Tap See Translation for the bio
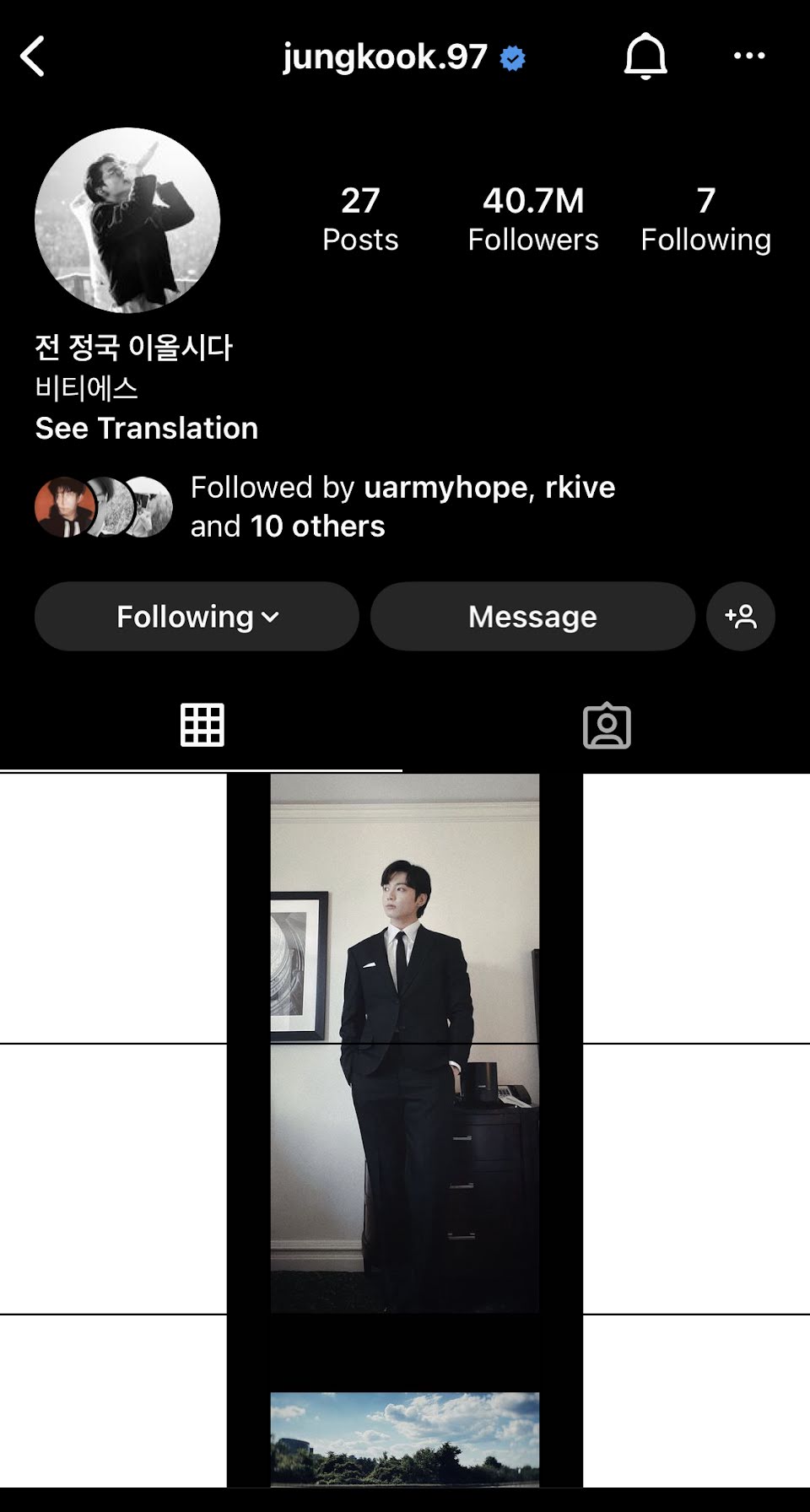 (x=147, y=428)
